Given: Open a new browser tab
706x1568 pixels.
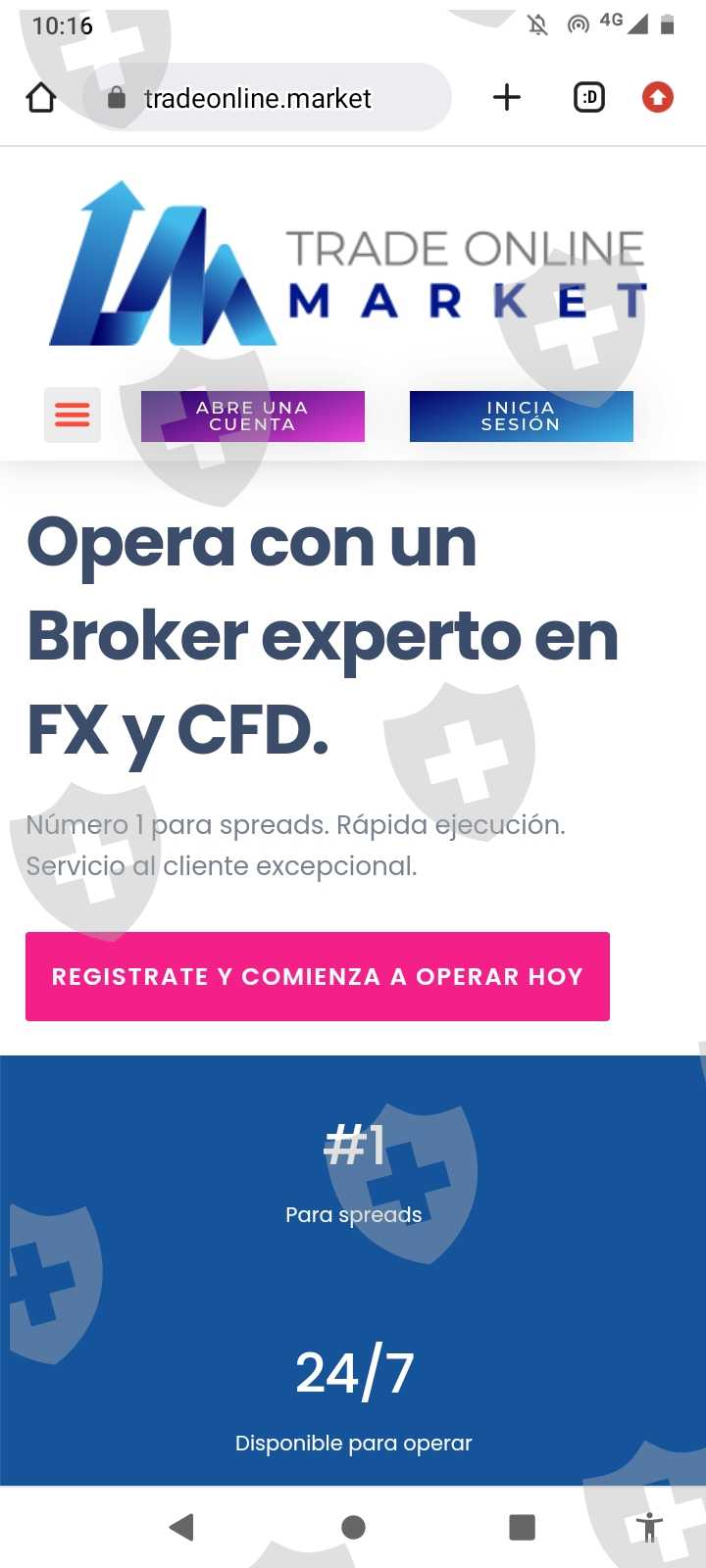Looking at the screenshot, I should click(507, 97).
